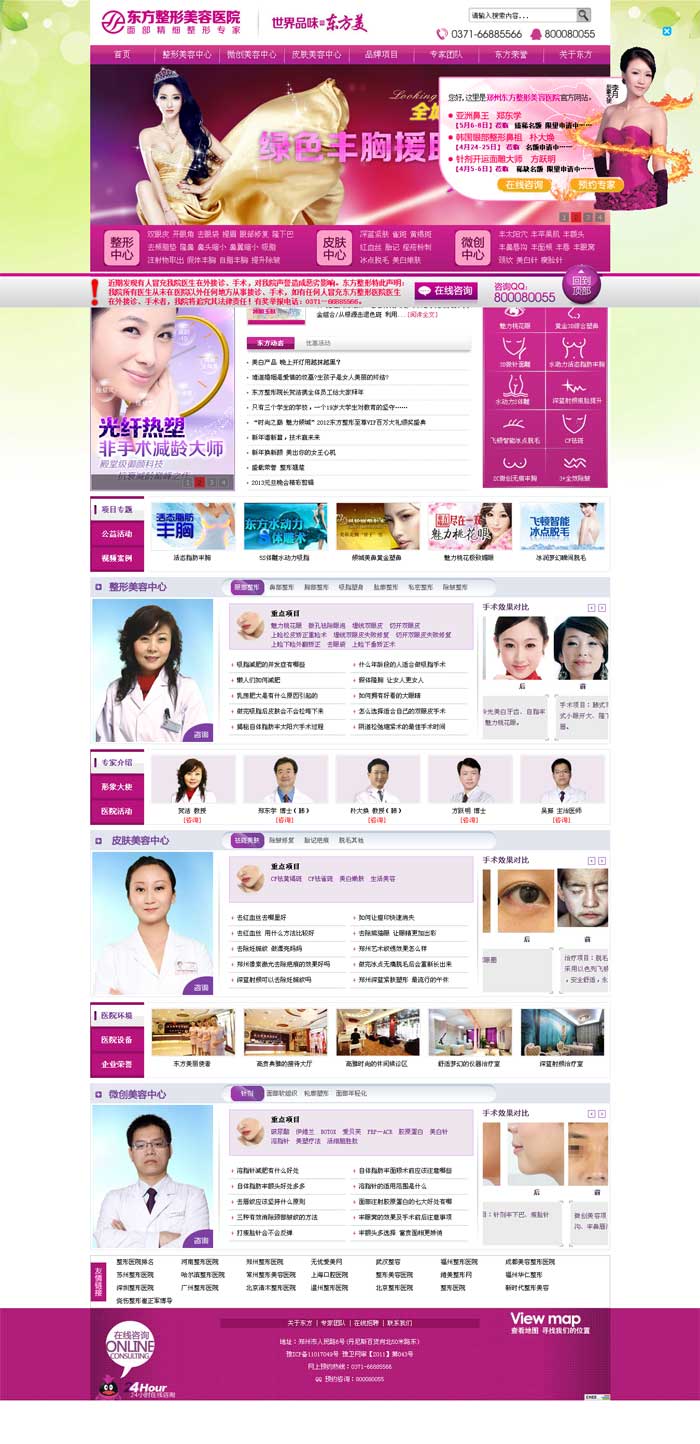Open the 公益活动 side tab
Screen dimensions: 700x1444
click(117, 533)
